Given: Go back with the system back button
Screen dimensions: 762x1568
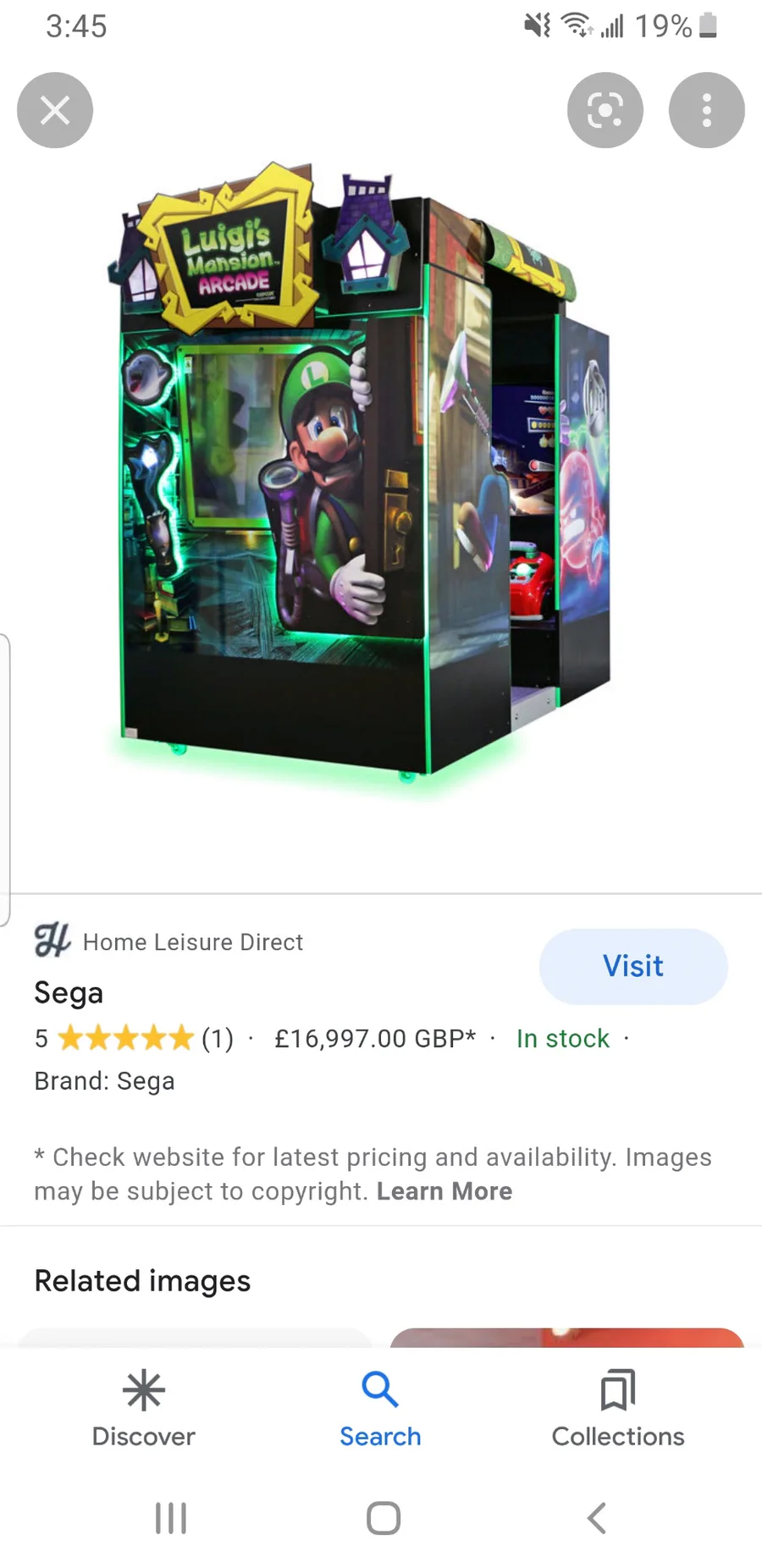Looking at the screenshot, I should (597, 1518).
